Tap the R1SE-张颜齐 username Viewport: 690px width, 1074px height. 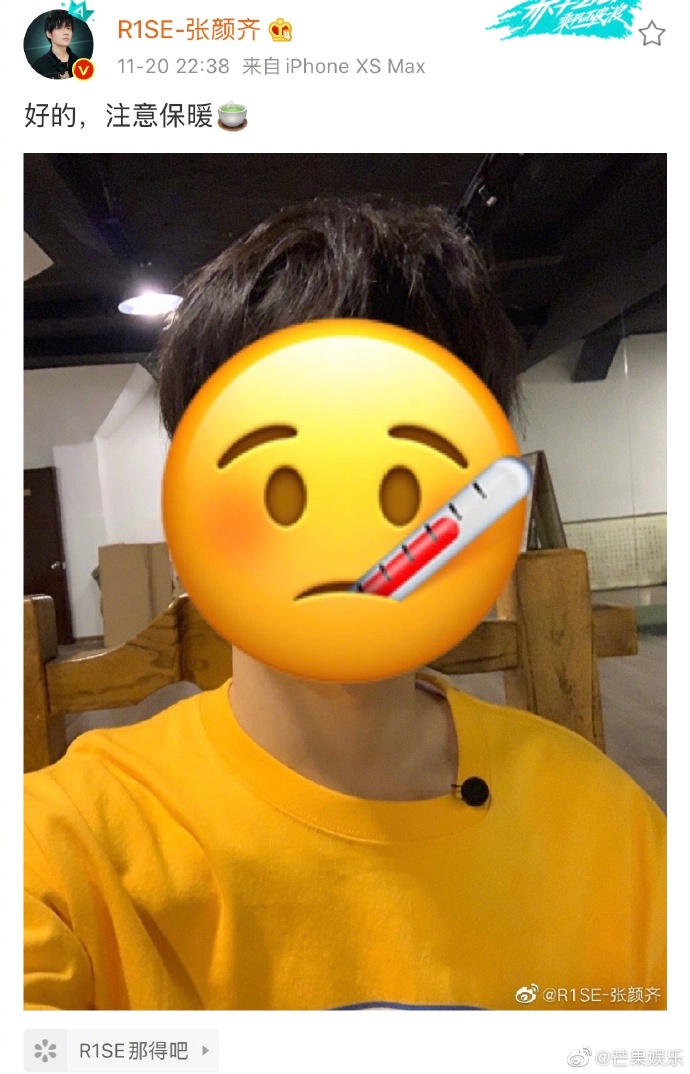click(189, 30)
